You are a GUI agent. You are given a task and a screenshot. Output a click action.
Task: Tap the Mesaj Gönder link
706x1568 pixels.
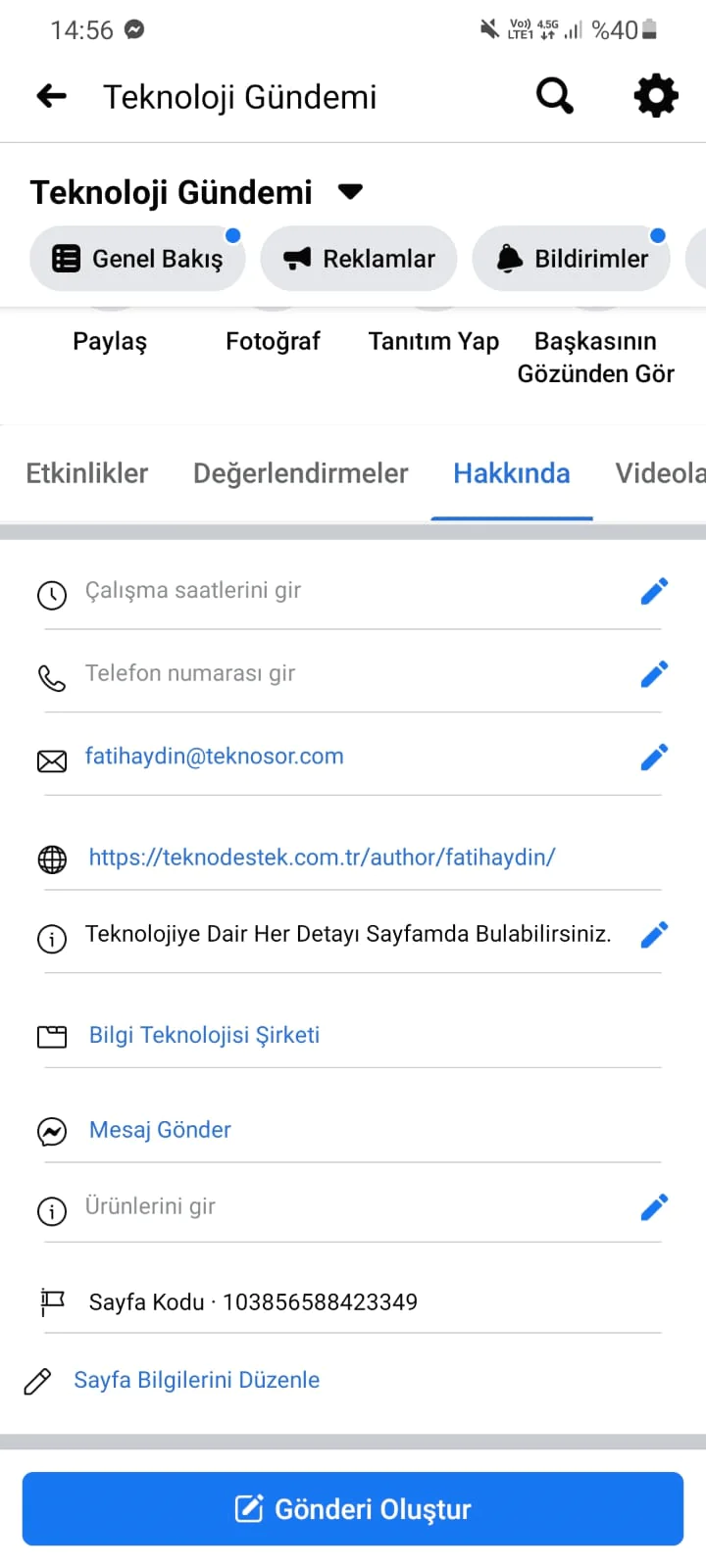[x=160, y=1130]
